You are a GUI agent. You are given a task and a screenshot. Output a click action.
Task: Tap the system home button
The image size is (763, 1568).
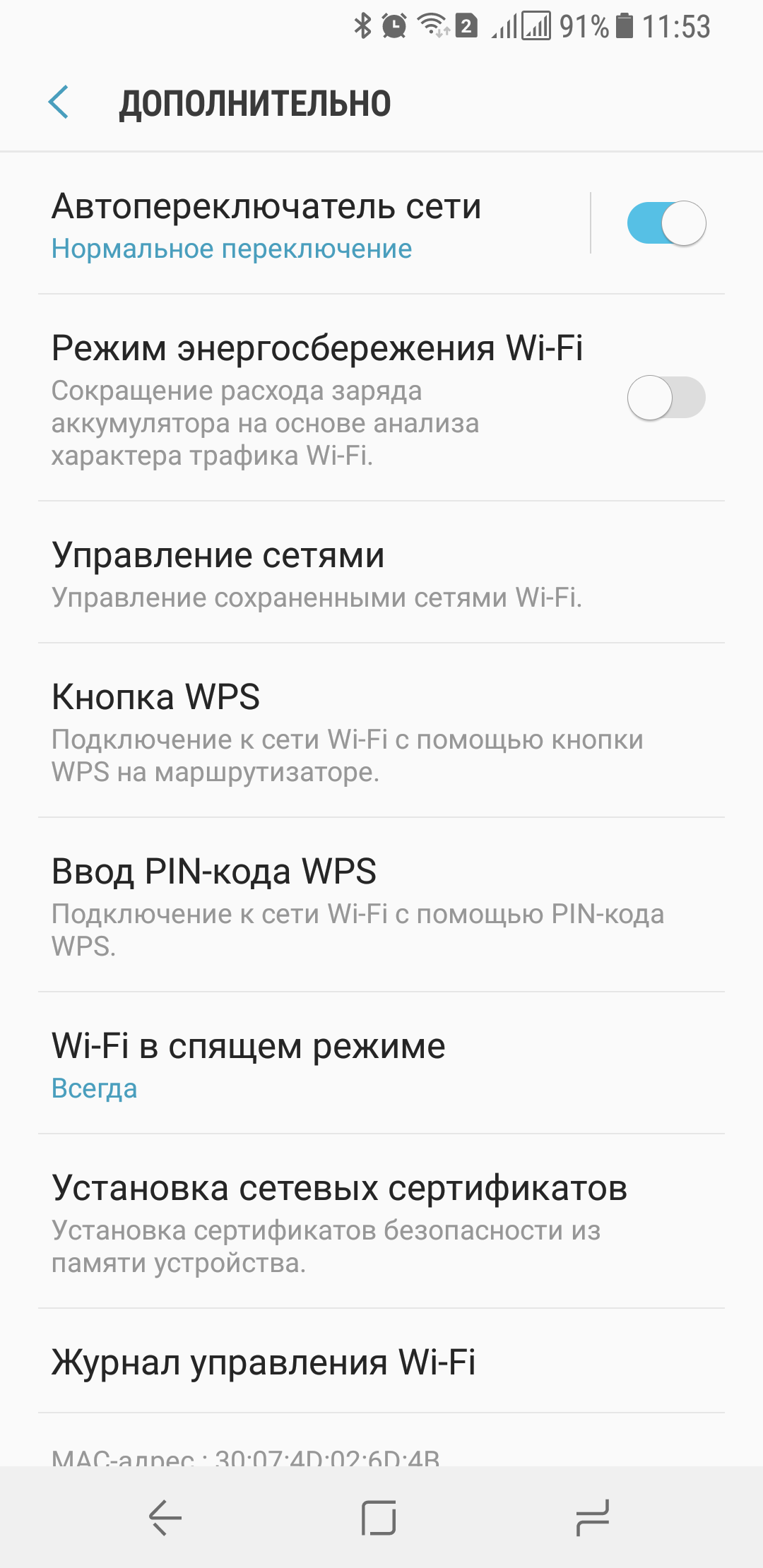click(x=379, y=1517)
